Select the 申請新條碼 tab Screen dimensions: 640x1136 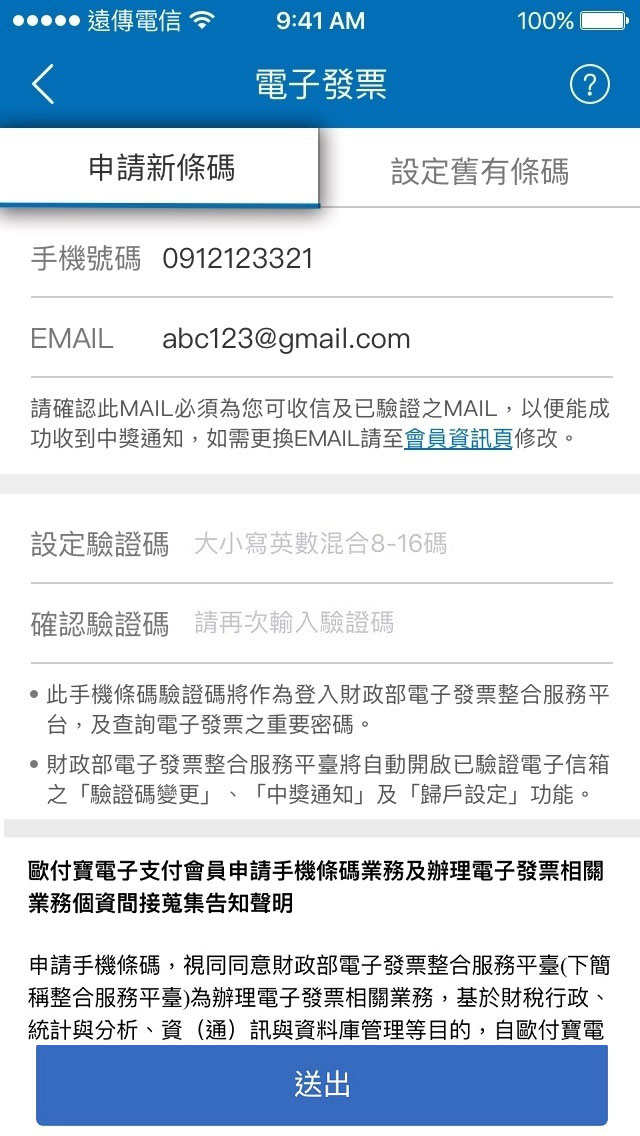pos(162,169)
